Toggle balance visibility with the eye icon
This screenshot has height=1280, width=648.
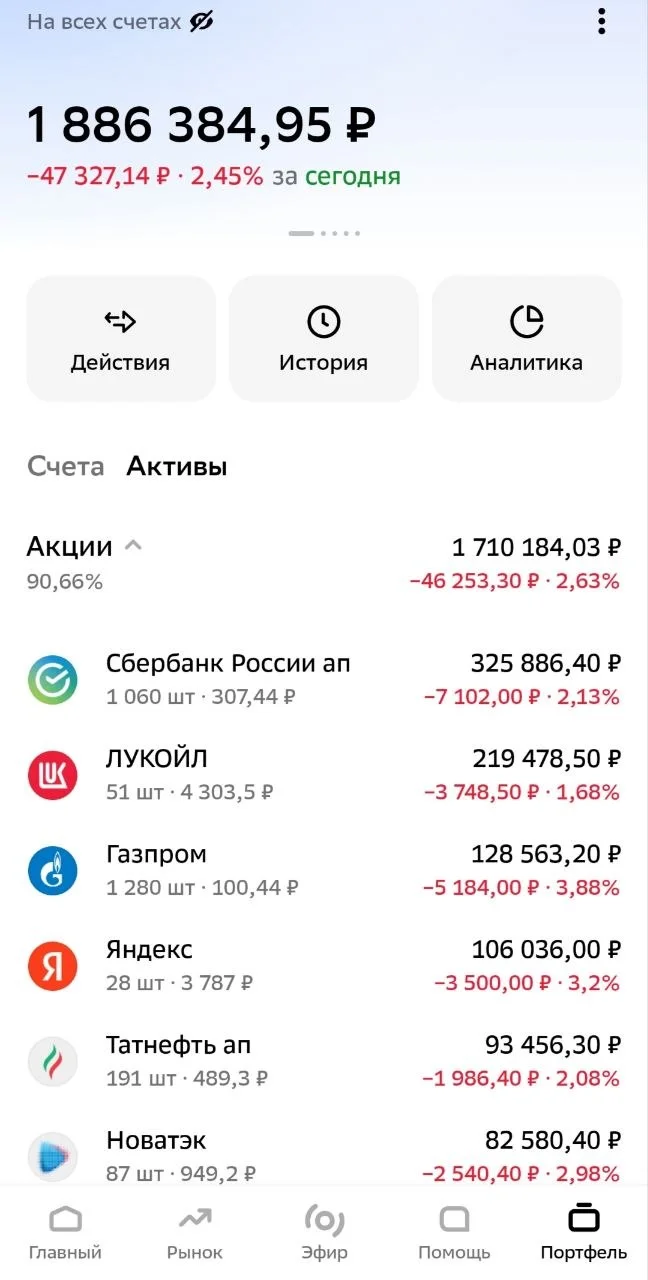click(x=201, y=21)
